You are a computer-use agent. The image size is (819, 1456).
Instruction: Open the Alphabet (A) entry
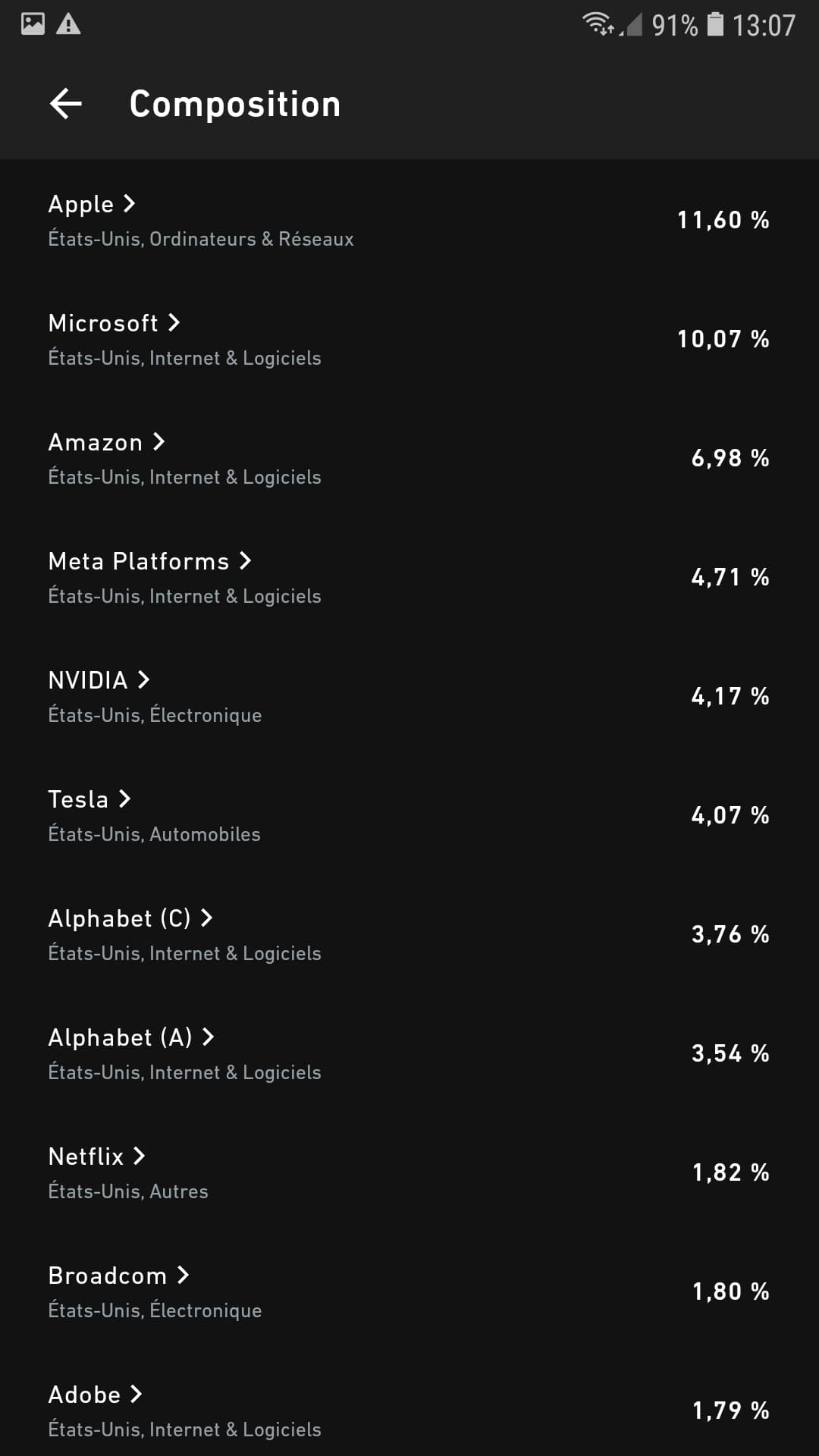tap(409, 1053)
